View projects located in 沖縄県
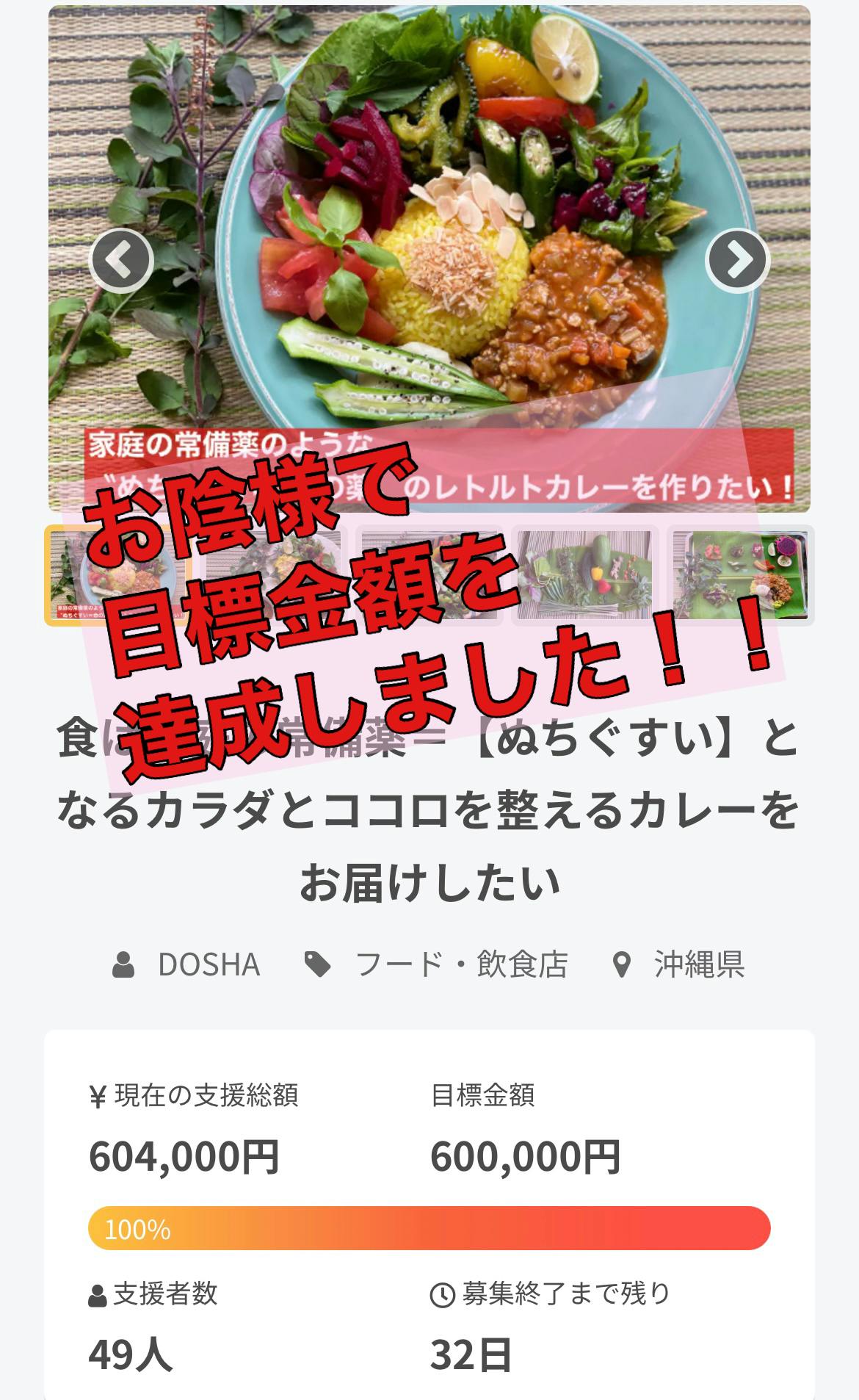 [698, 964]
